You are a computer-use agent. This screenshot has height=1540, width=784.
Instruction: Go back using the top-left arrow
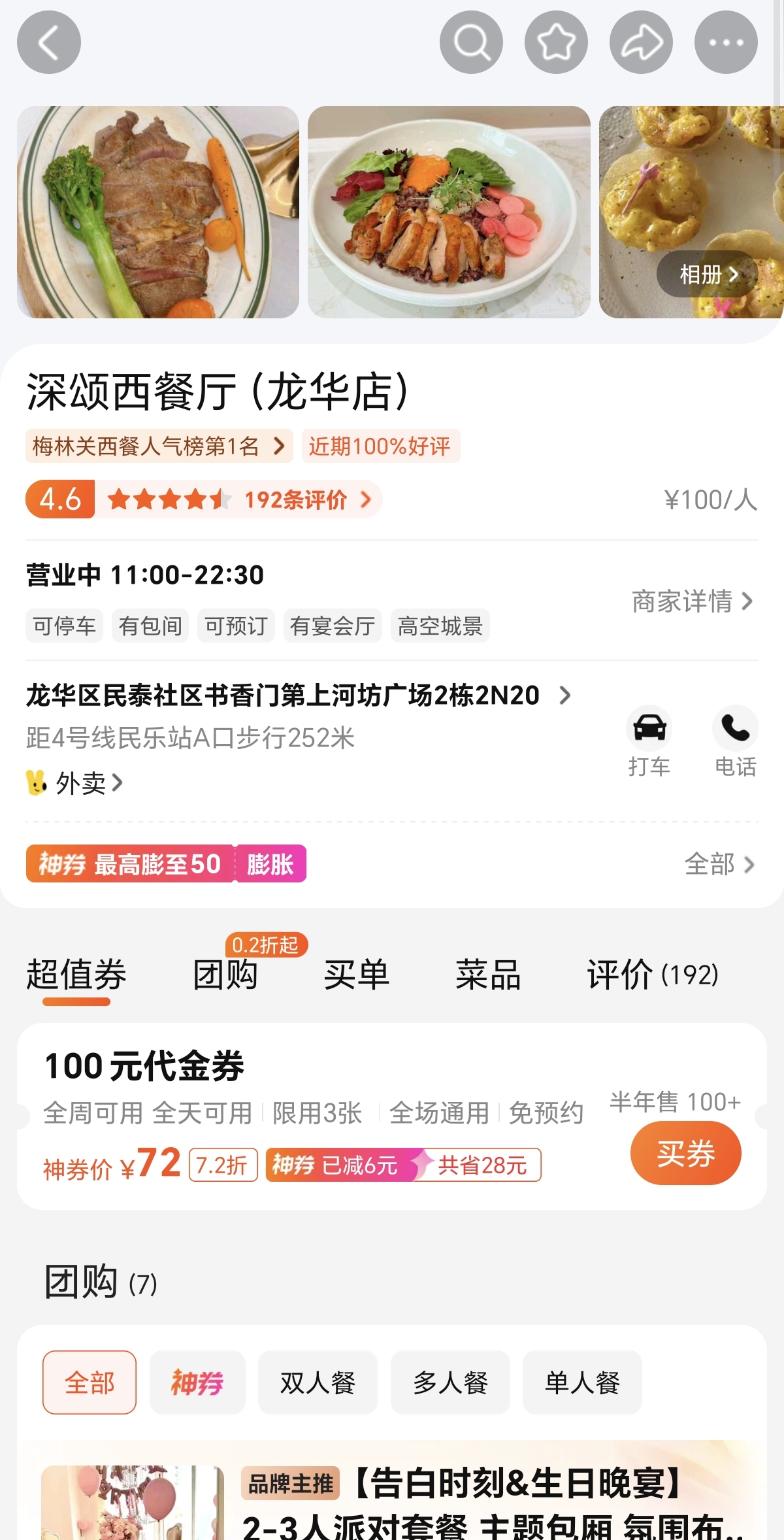(49, 42)
